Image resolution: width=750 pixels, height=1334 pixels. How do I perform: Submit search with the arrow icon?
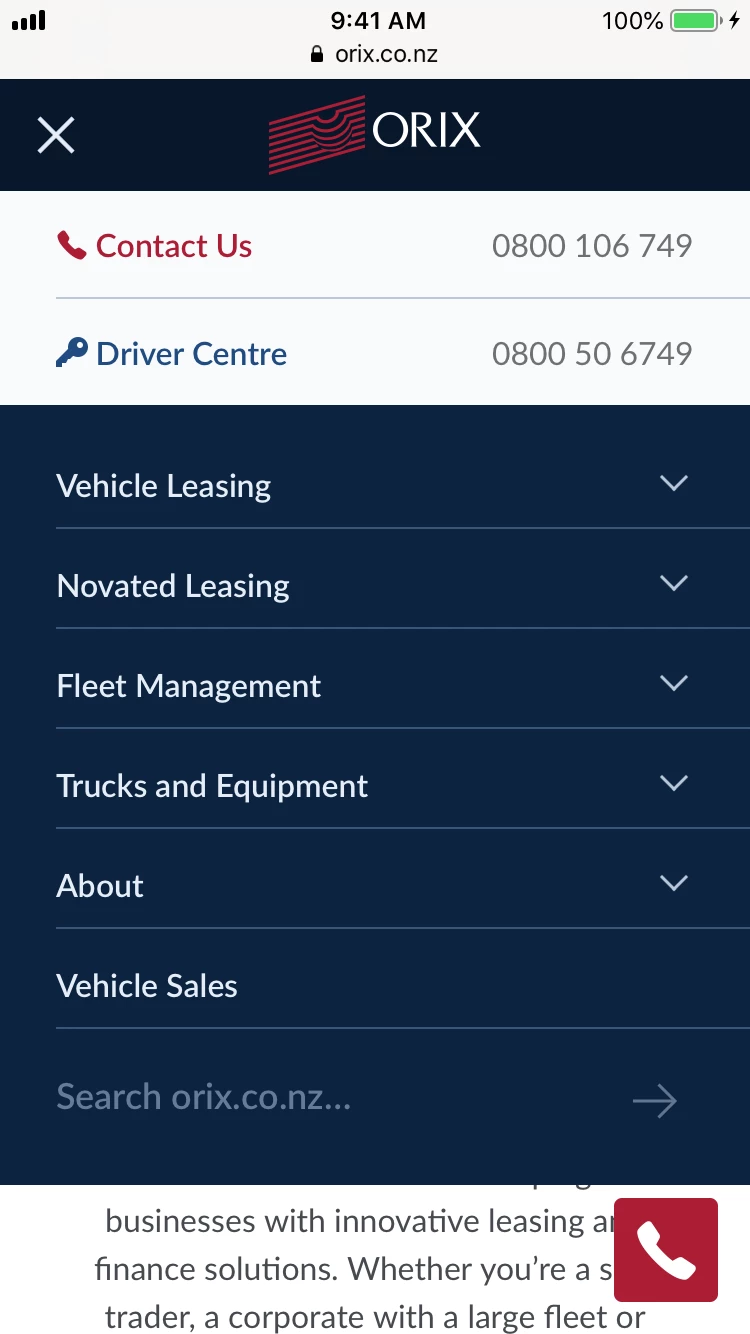click(x=655, y=1102)
